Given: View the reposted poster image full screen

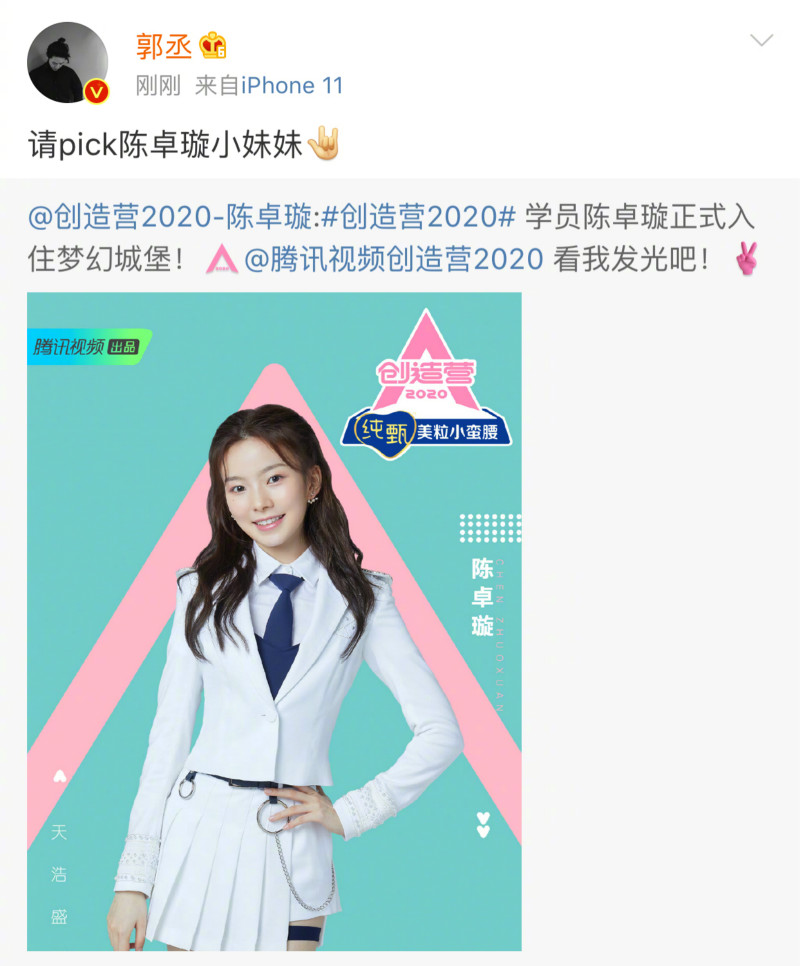Looking at the screenshot, I should 274,620.
